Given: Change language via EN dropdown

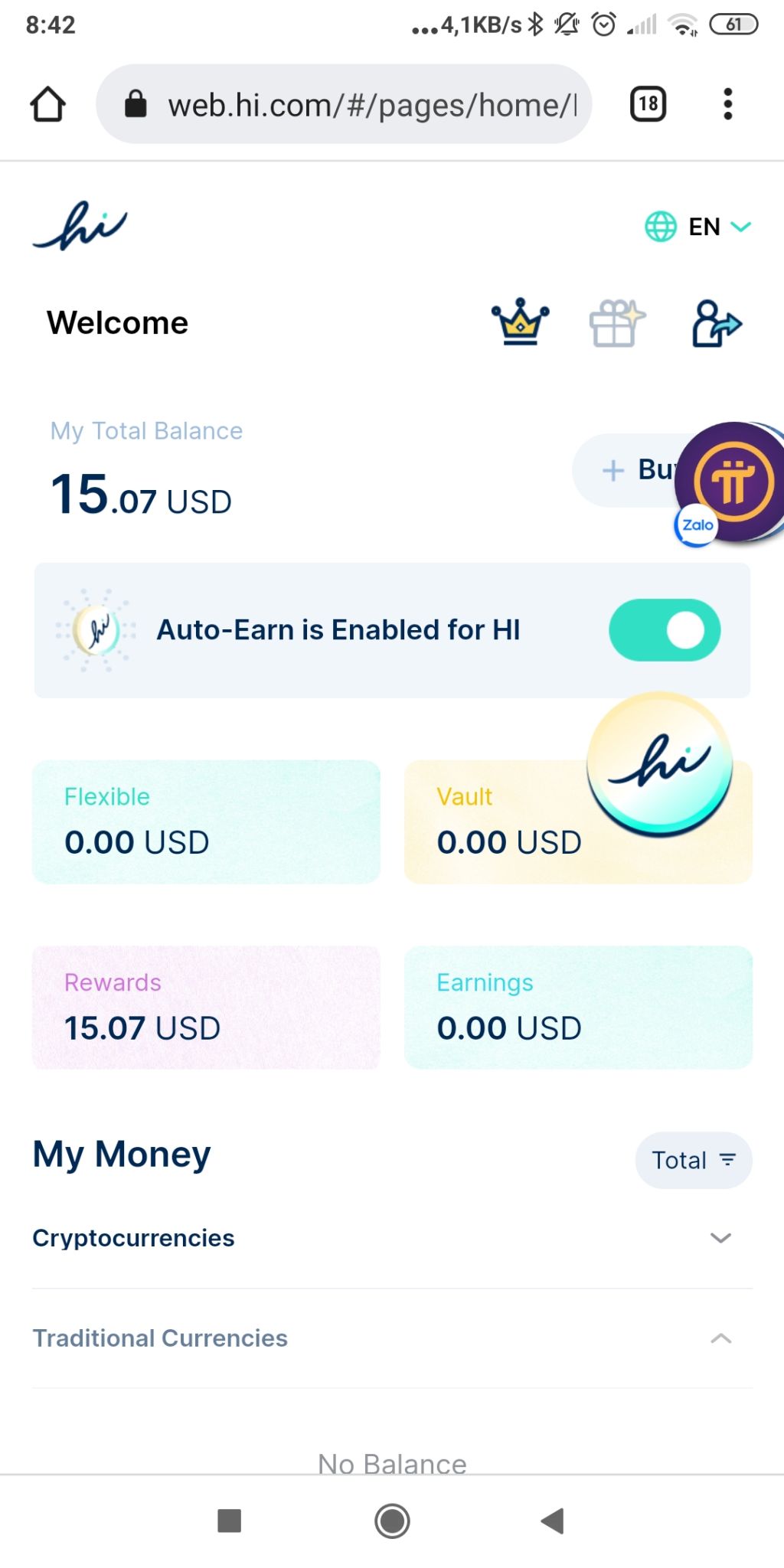Looking at the screenshot, I should (698, 227).
